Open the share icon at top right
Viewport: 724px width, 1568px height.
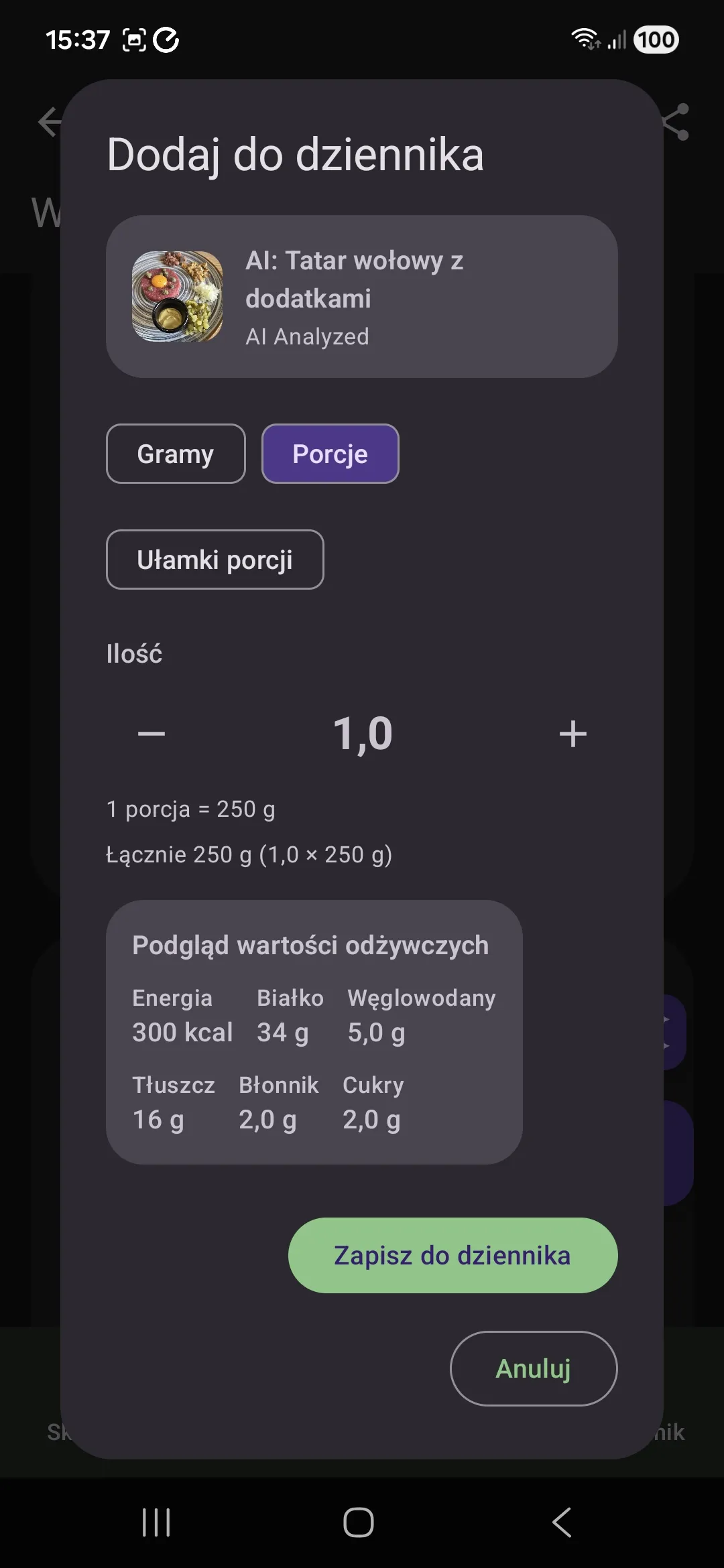676,123
